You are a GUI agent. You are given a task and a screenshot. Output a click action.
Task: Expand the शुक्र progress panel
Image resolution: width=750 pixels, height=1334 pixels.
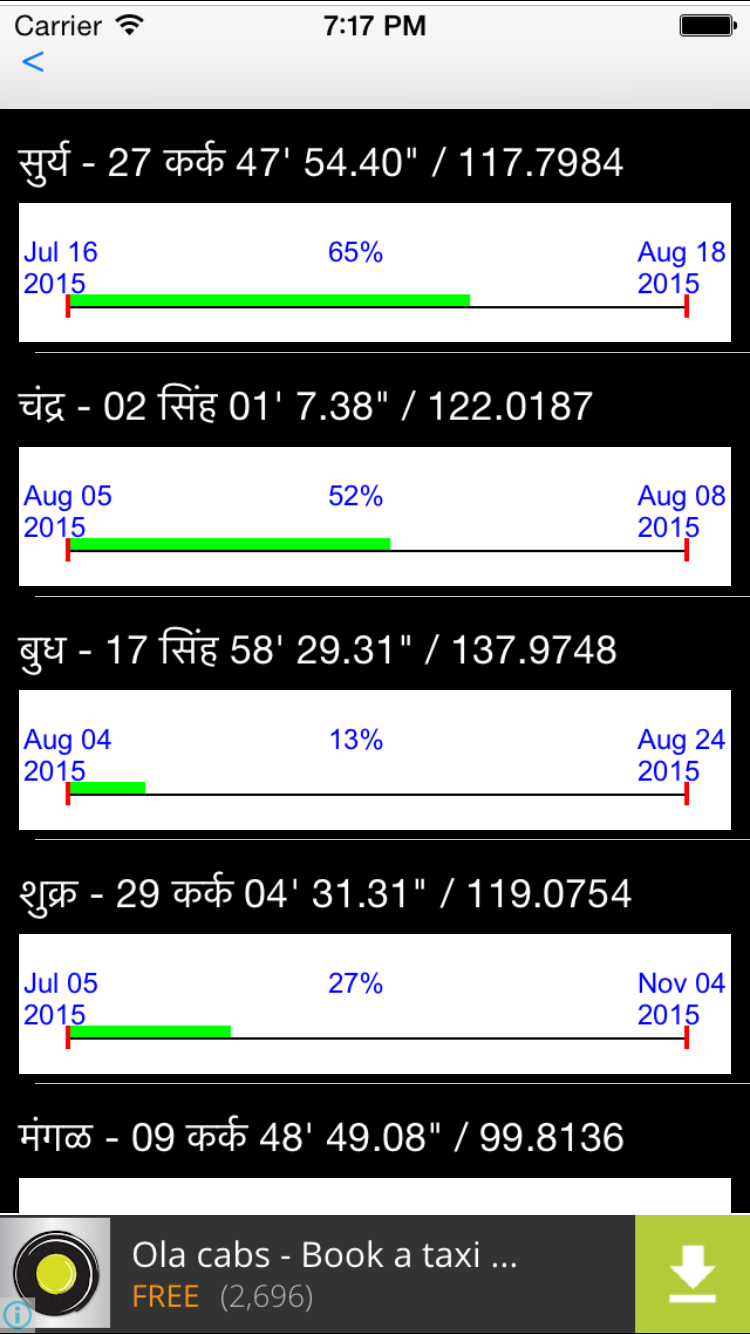point(375,1003)
